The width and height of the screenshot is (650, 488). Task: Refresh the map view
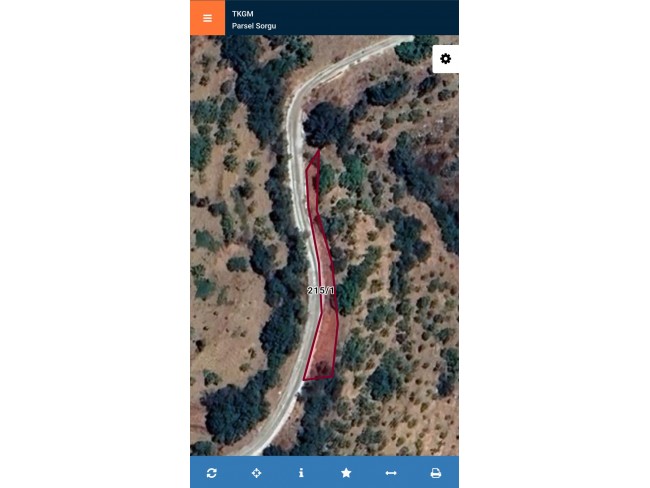point(212,473)
